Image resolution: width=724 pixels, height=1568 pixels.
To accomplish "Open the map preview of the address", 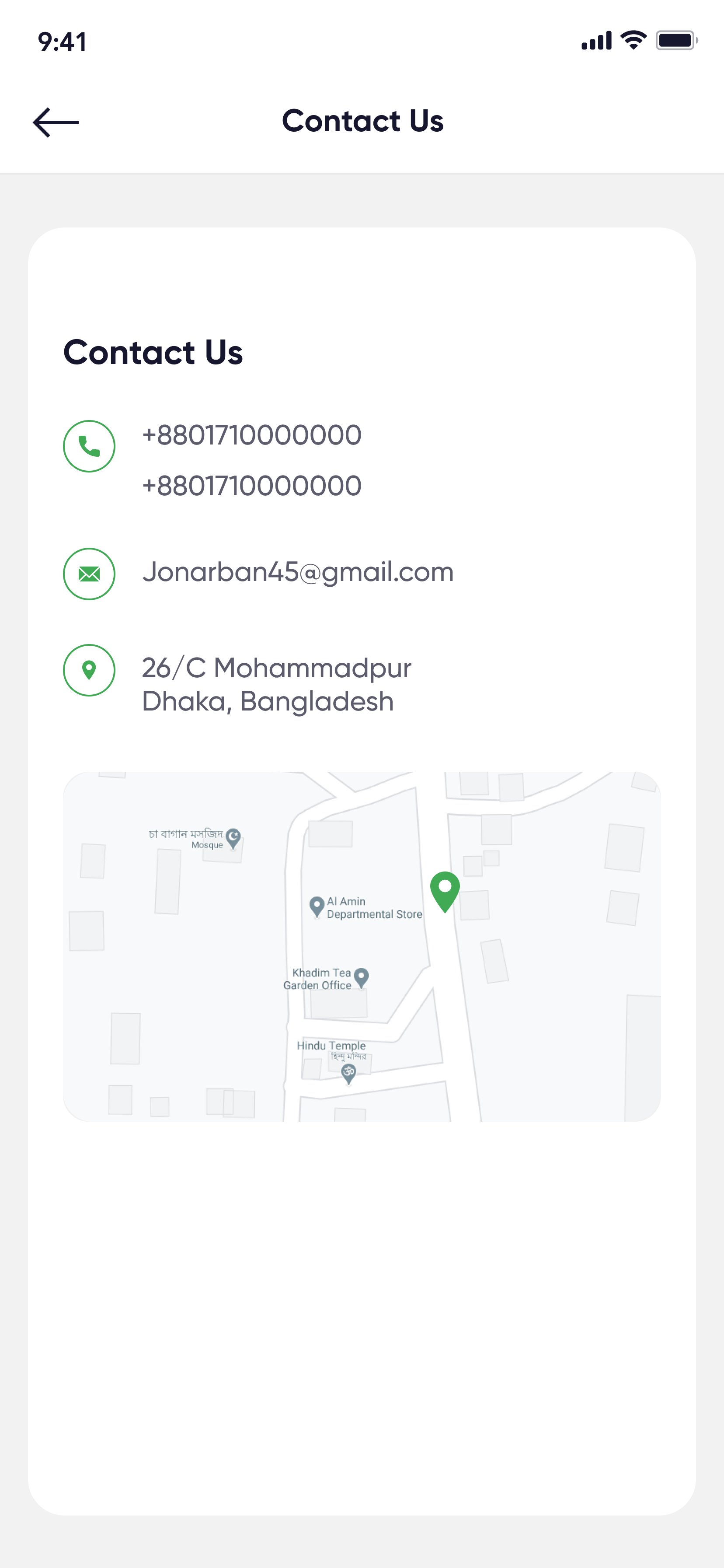I will coord(362,946).
